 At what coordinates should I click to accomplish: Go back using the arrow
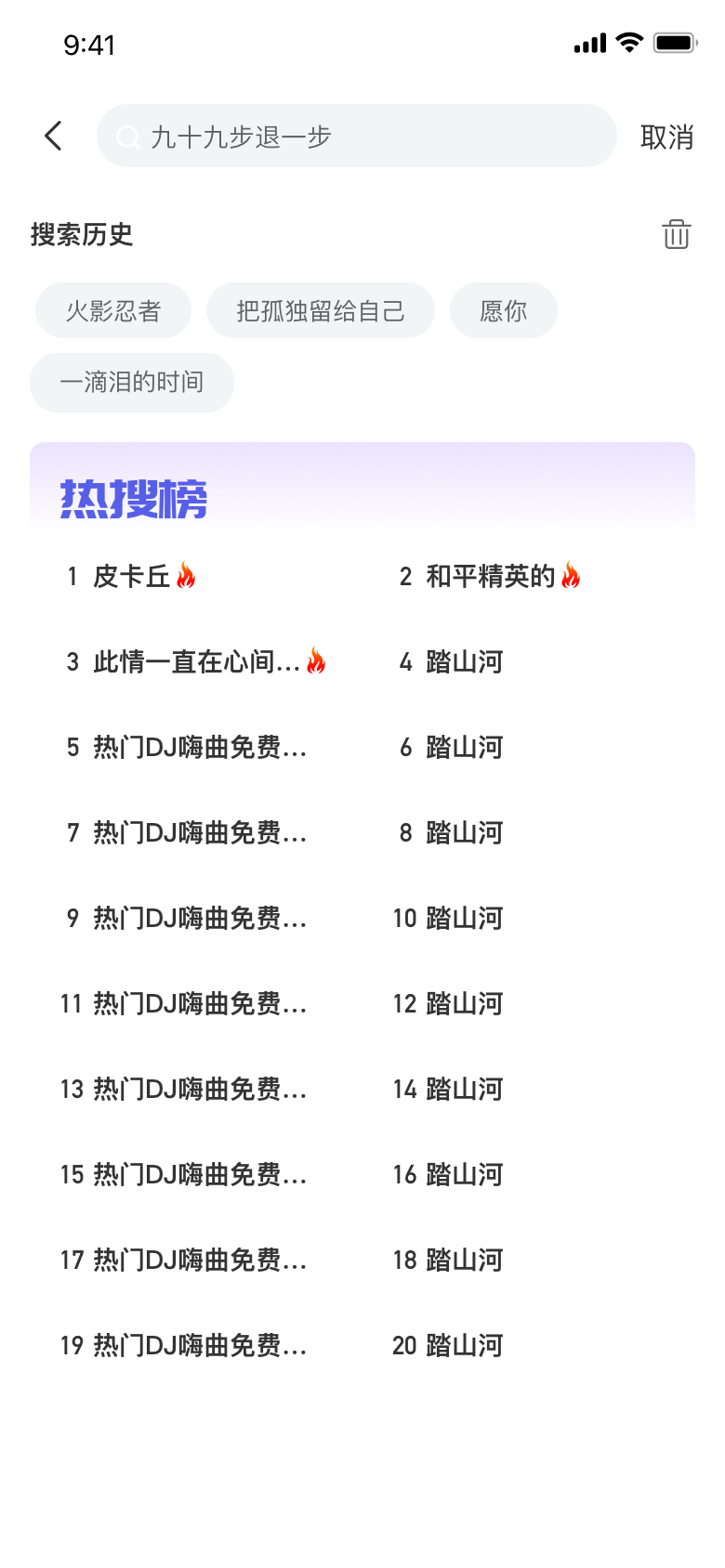53,137
